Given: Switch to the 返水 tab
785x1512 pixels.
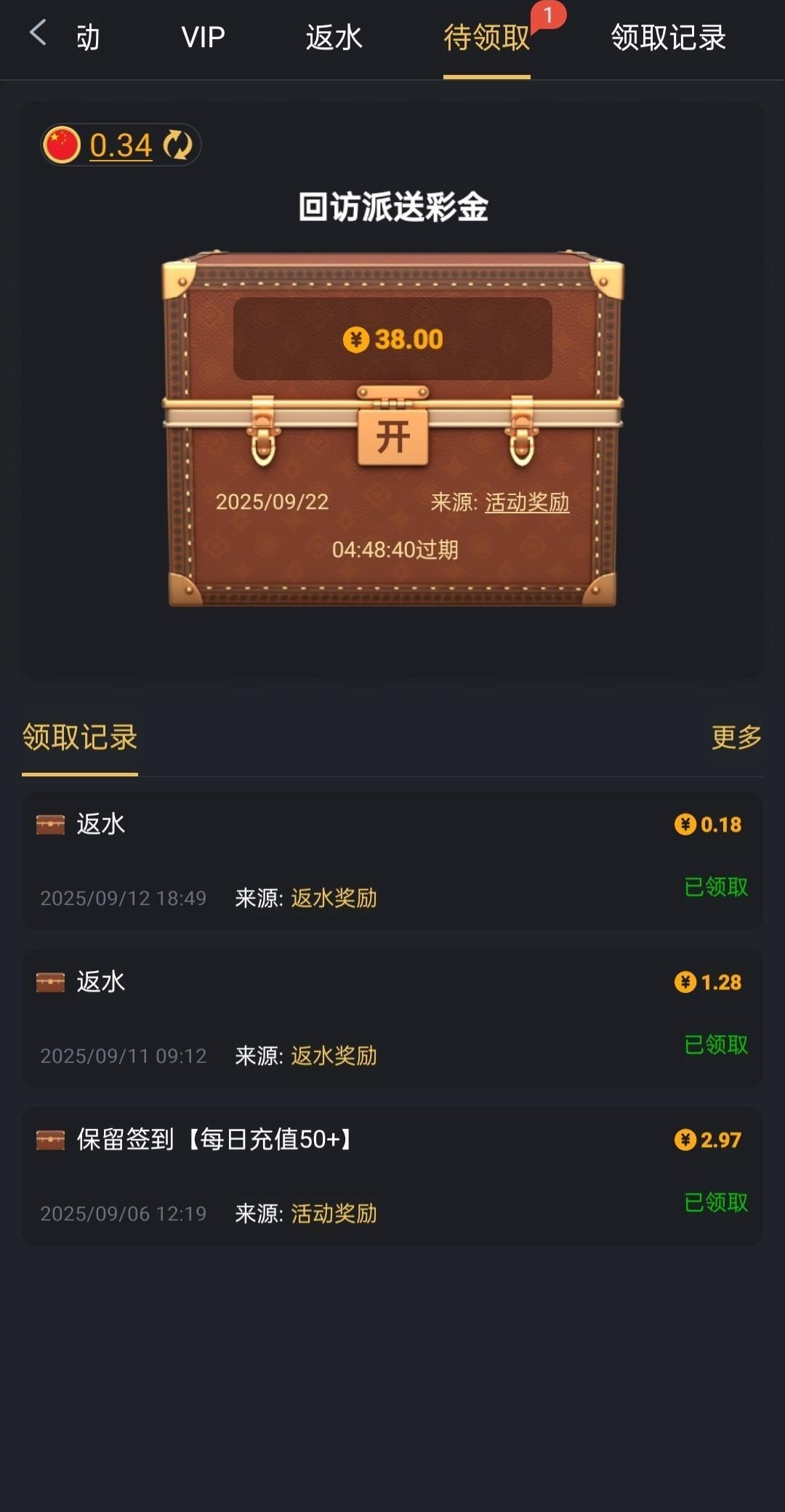Looking at the screenshot, I should pyautogui.click(x=334, y=37).
